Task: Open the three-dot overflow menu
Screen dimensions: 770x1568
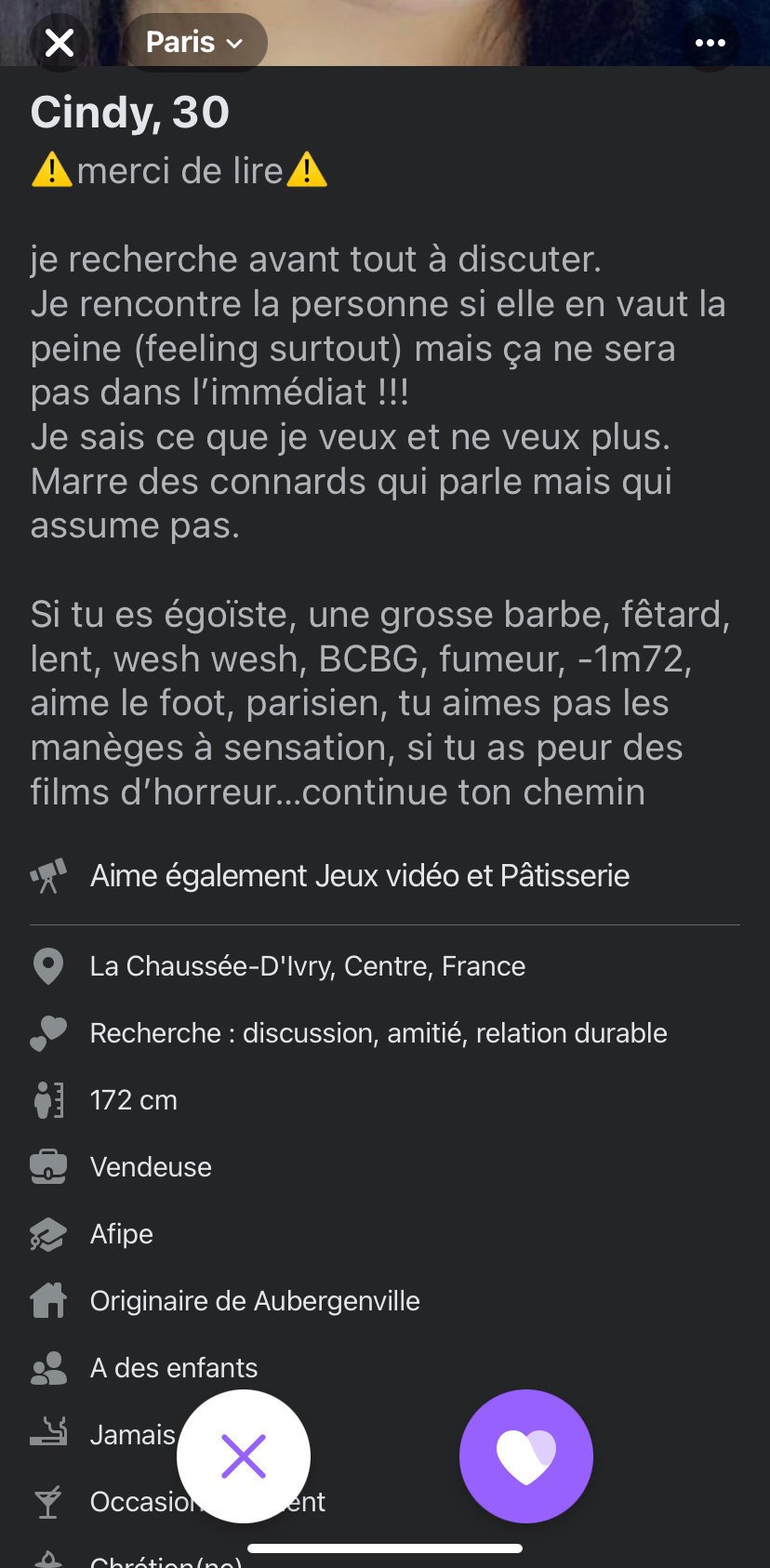Action: point(710,43)
